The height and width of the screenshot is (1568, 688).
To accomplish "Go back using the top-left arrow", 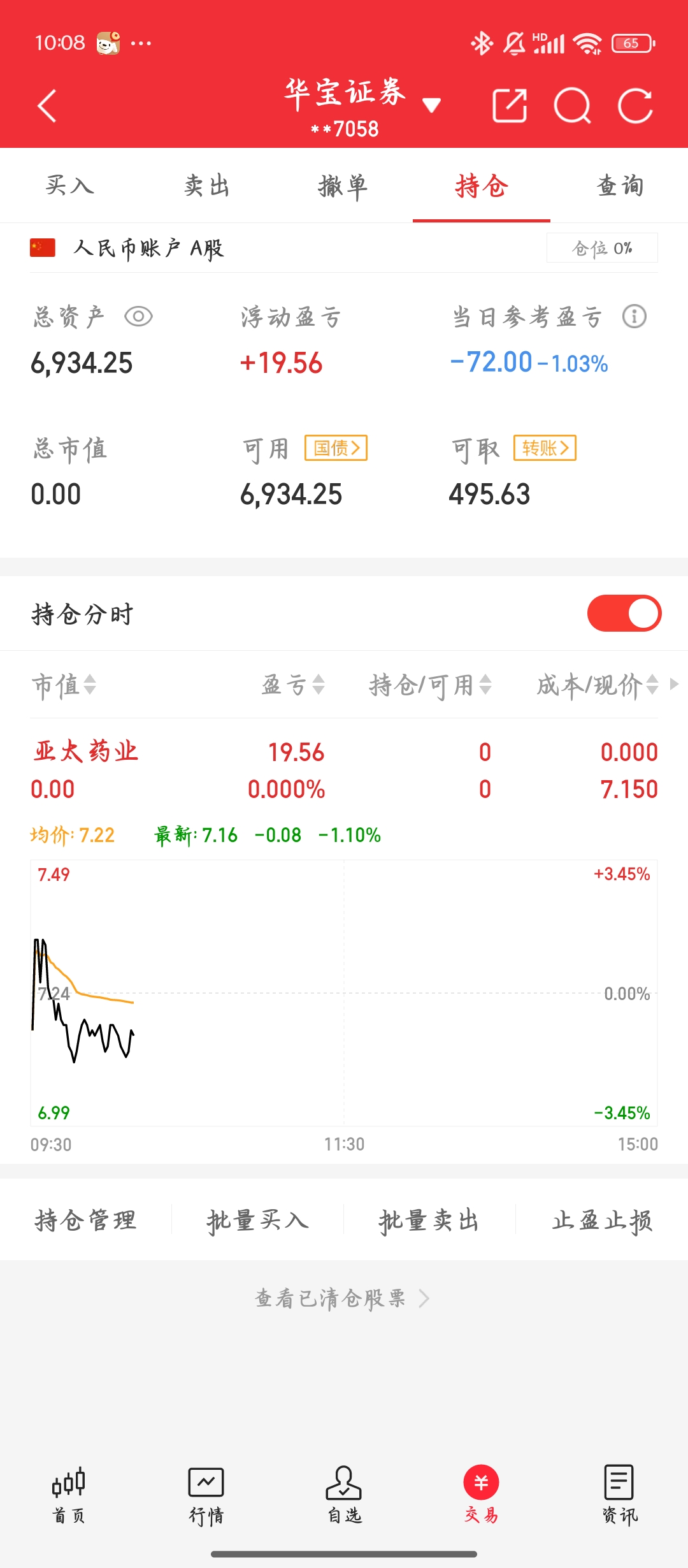I will (47, 106).
